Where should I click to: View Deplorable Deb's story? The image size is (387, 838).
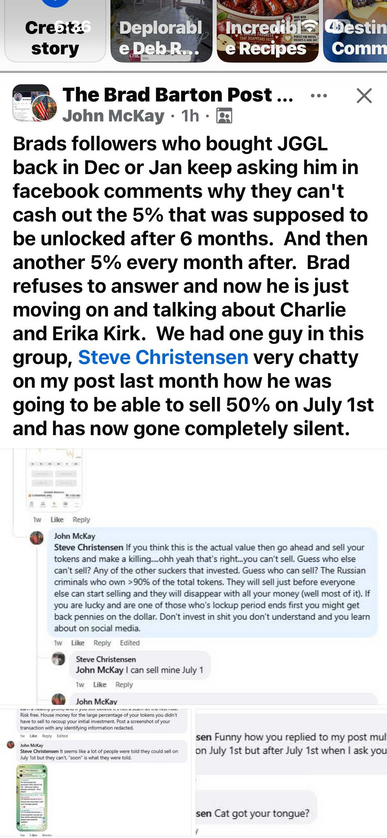161,30
